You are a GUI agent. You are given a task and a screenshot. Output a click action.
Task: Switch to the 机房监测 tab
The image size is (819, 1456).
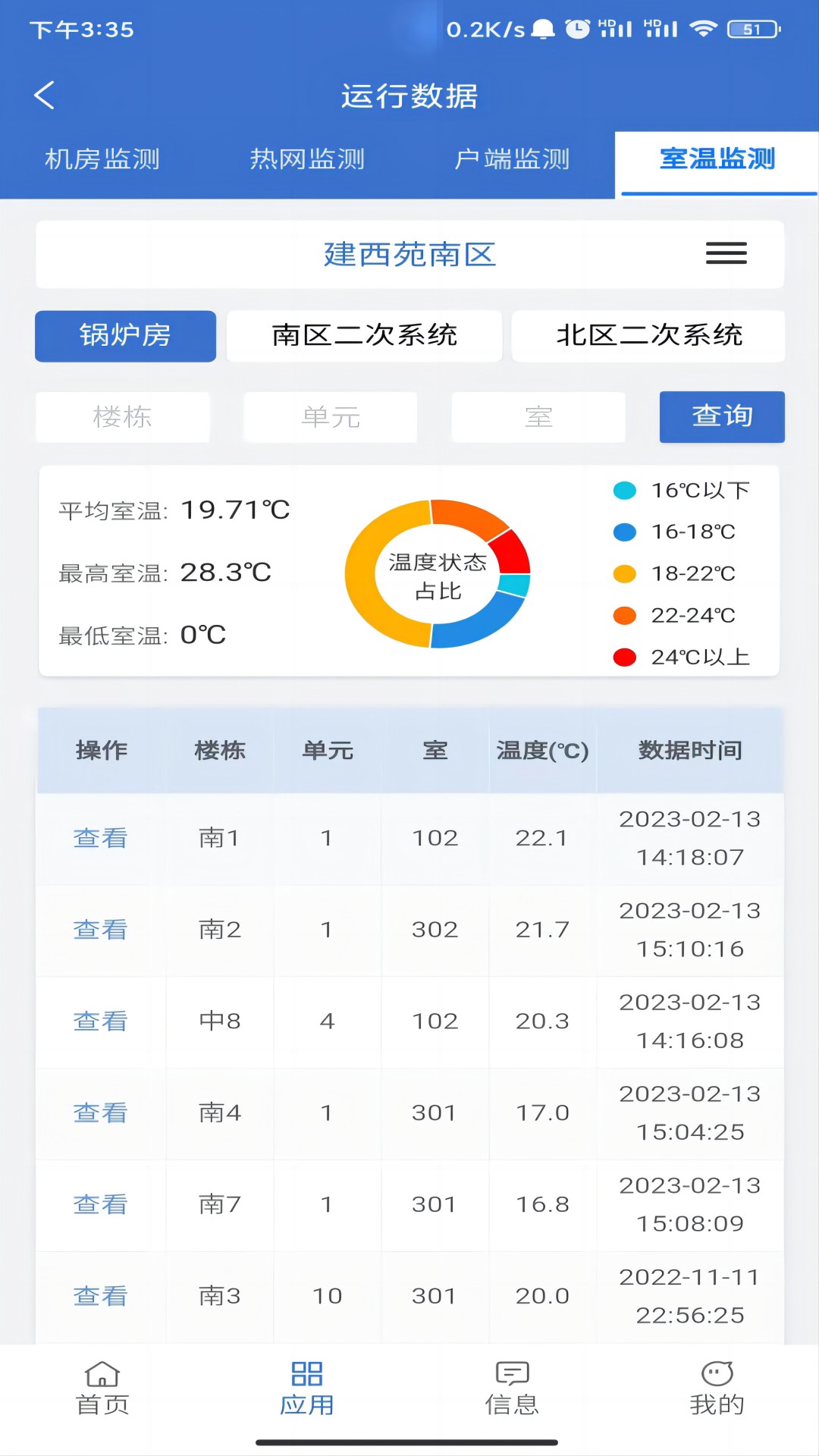tap(102, 159)
